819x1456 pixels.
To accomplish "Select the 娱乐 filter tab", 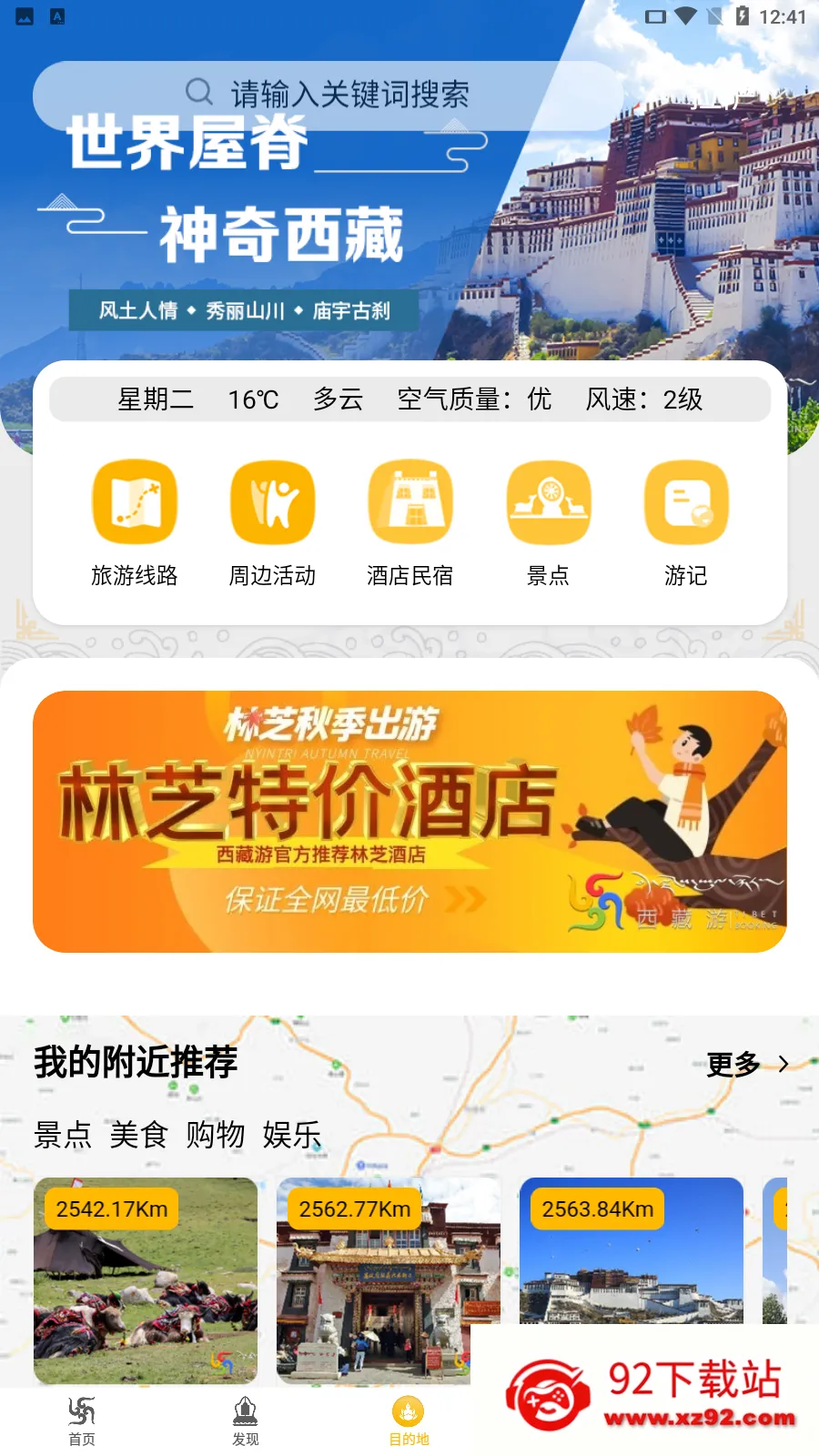I will point(292,1135).
